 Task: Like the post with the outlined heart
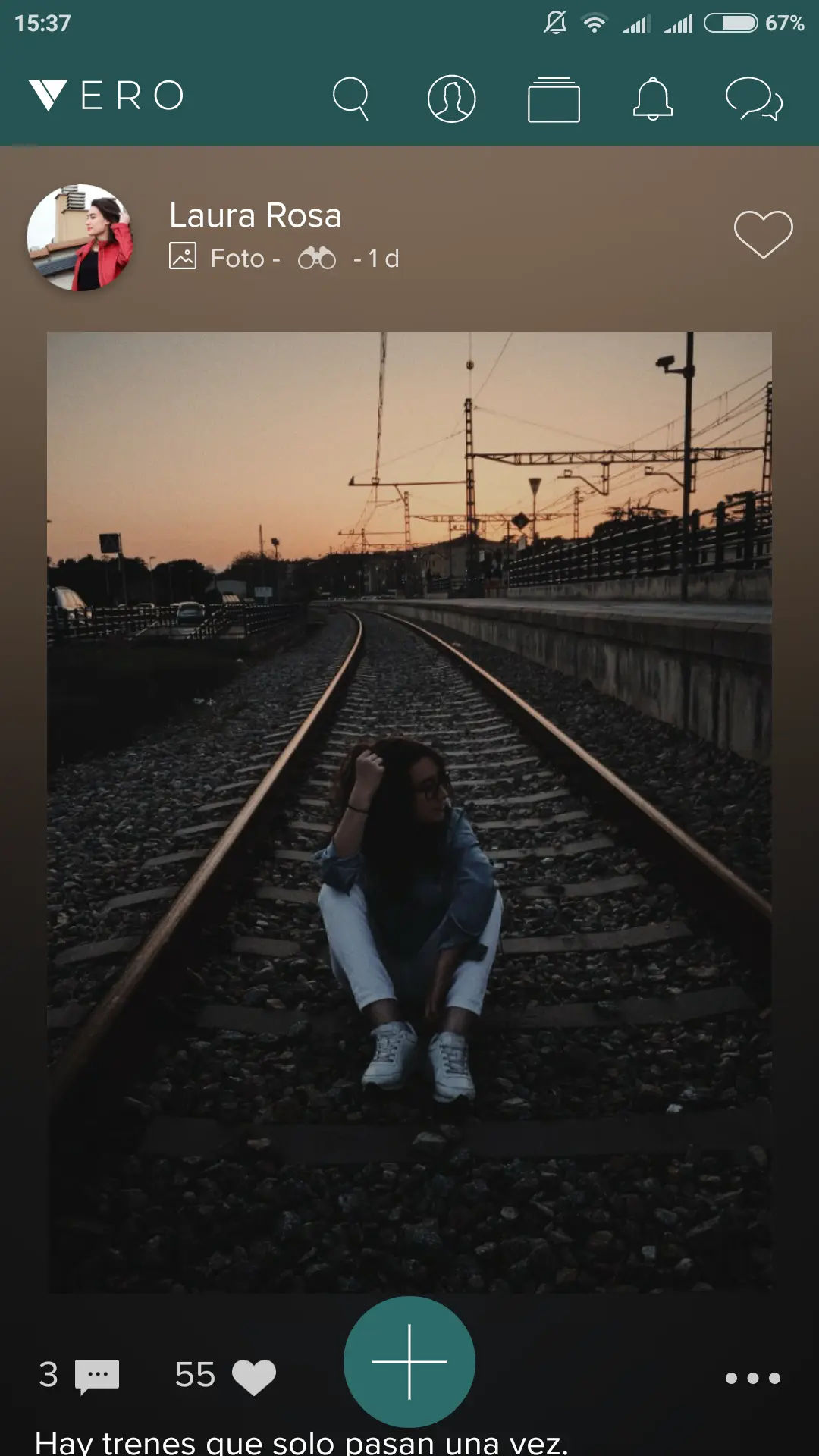coord(763,234)
